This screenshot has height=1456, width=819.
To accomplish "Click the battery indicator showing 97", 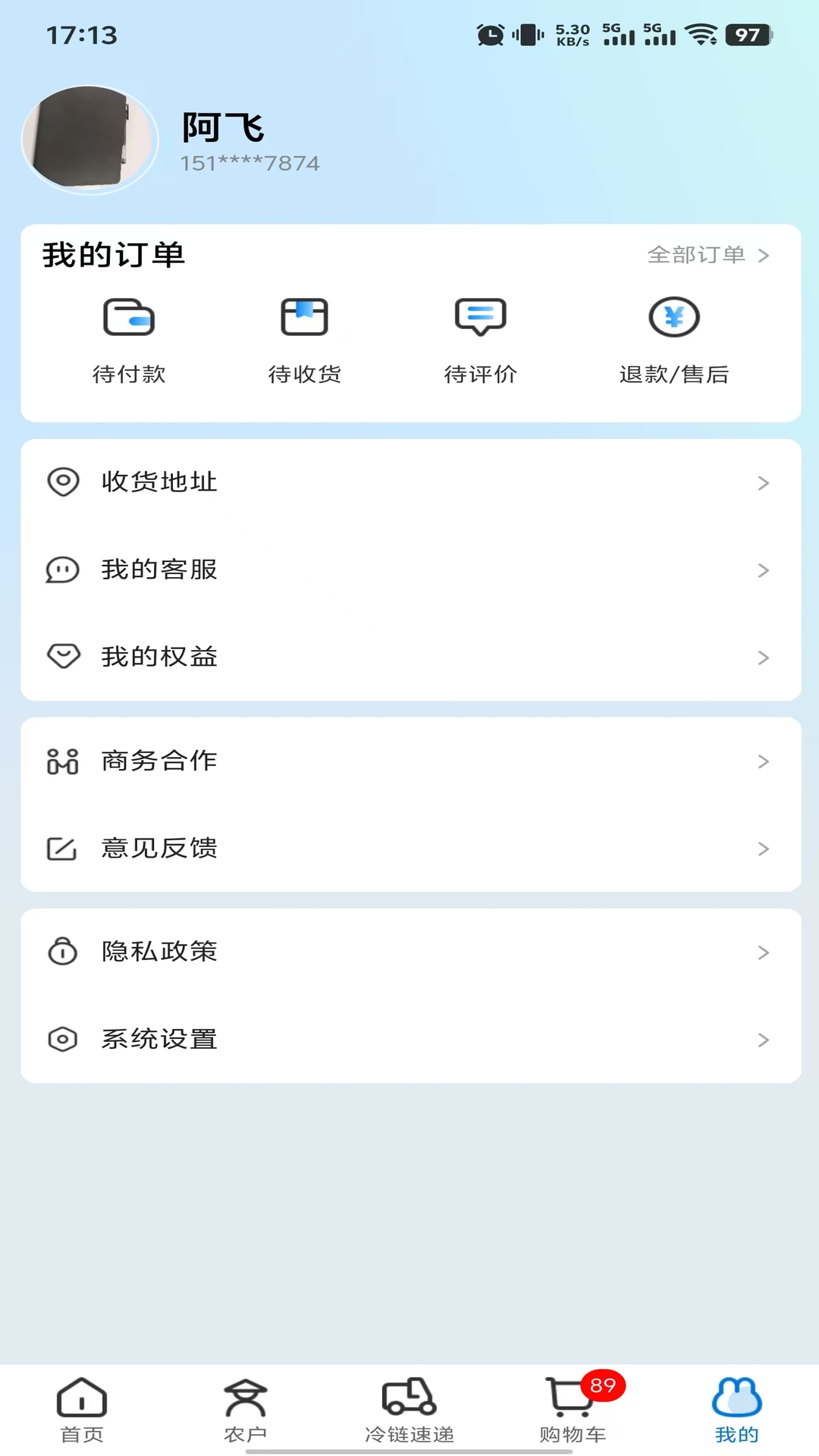I will click(x=744, y=33).
